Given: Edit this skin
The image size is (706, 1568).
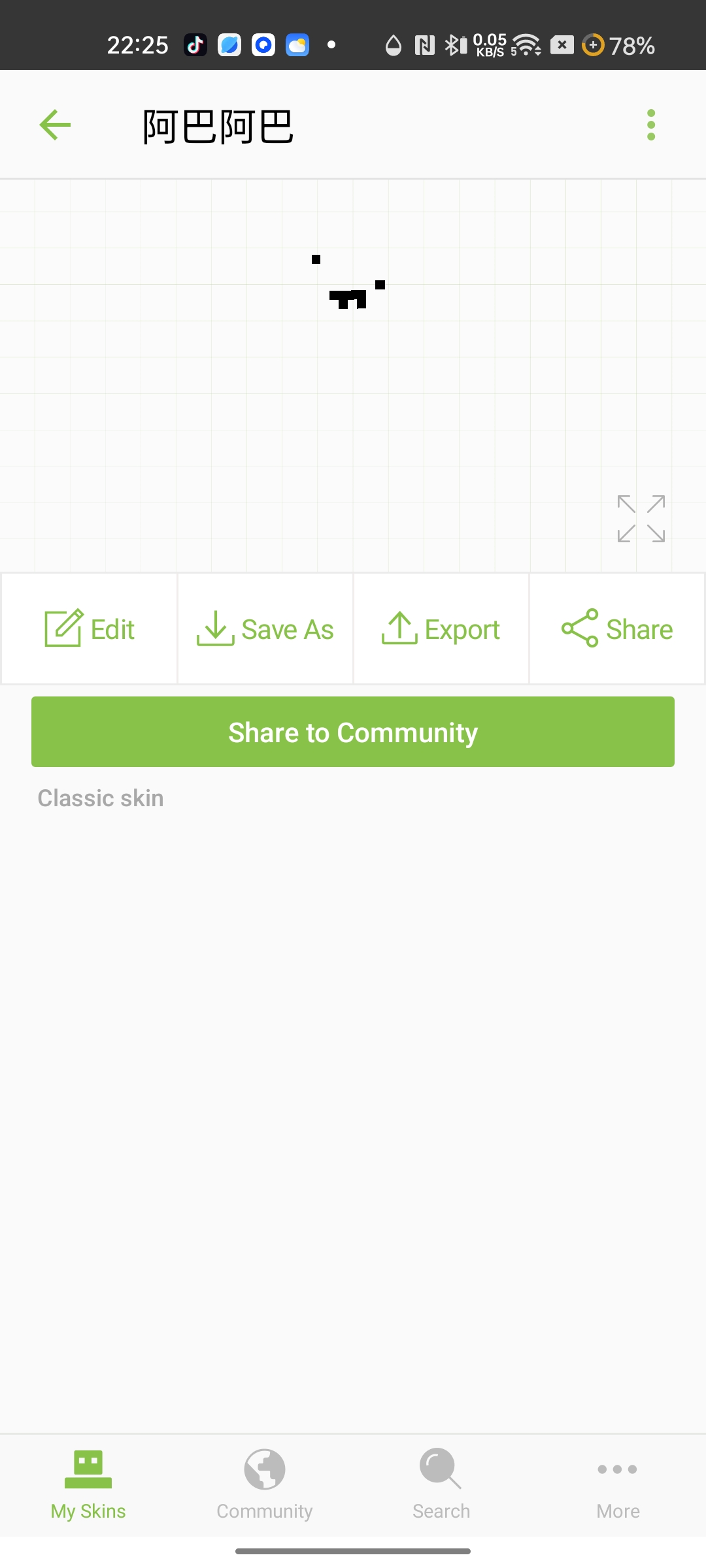Looking at the screenshot, I should 90,629.
